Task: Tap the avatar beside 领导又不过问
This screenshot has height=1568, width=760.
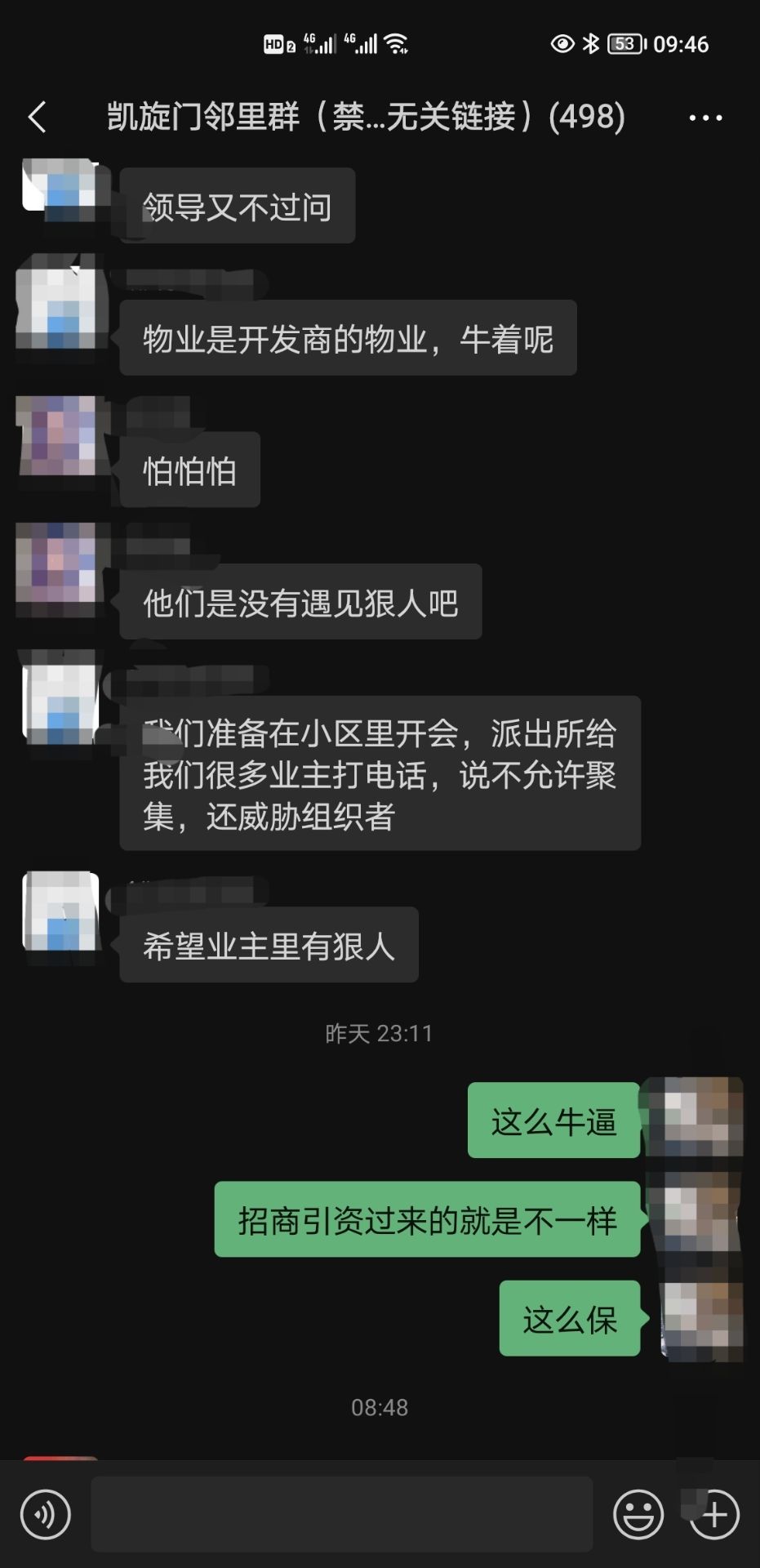Action: point(60,189)
